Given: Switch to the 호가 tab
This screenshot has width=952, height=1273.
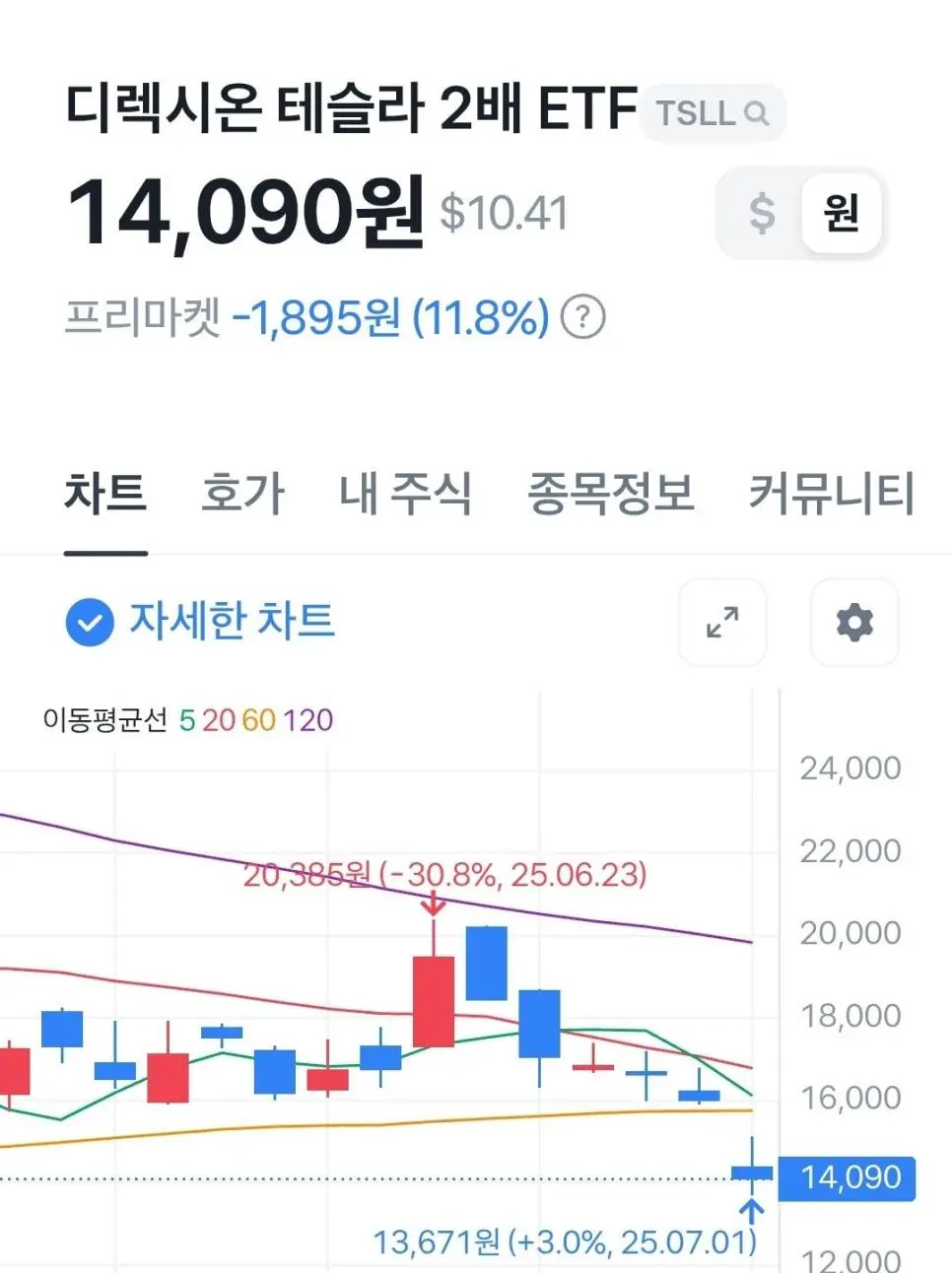Looking at the screenshot, I should (242, 493).
